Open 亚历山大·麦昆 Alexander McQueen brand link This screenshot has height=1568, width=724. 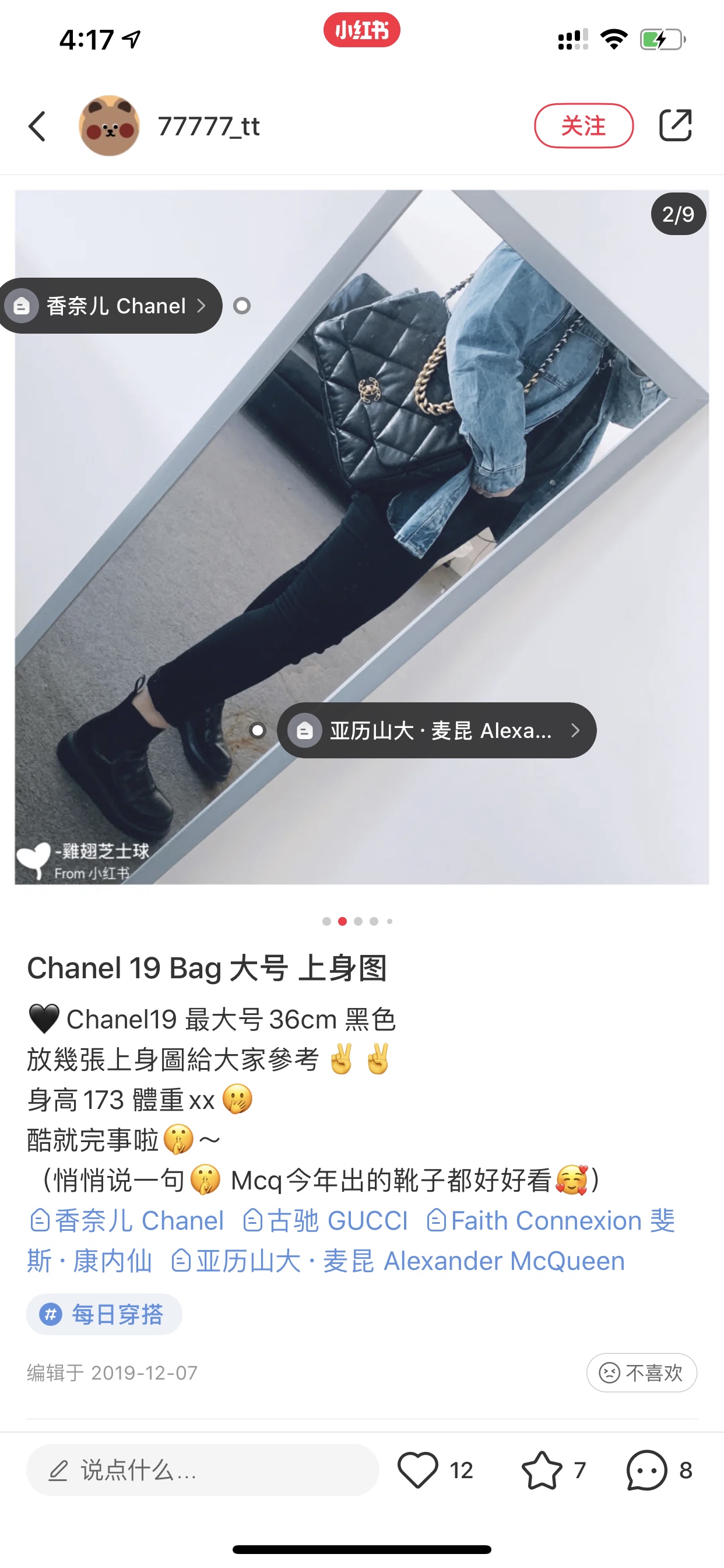tap(399, 1261)
